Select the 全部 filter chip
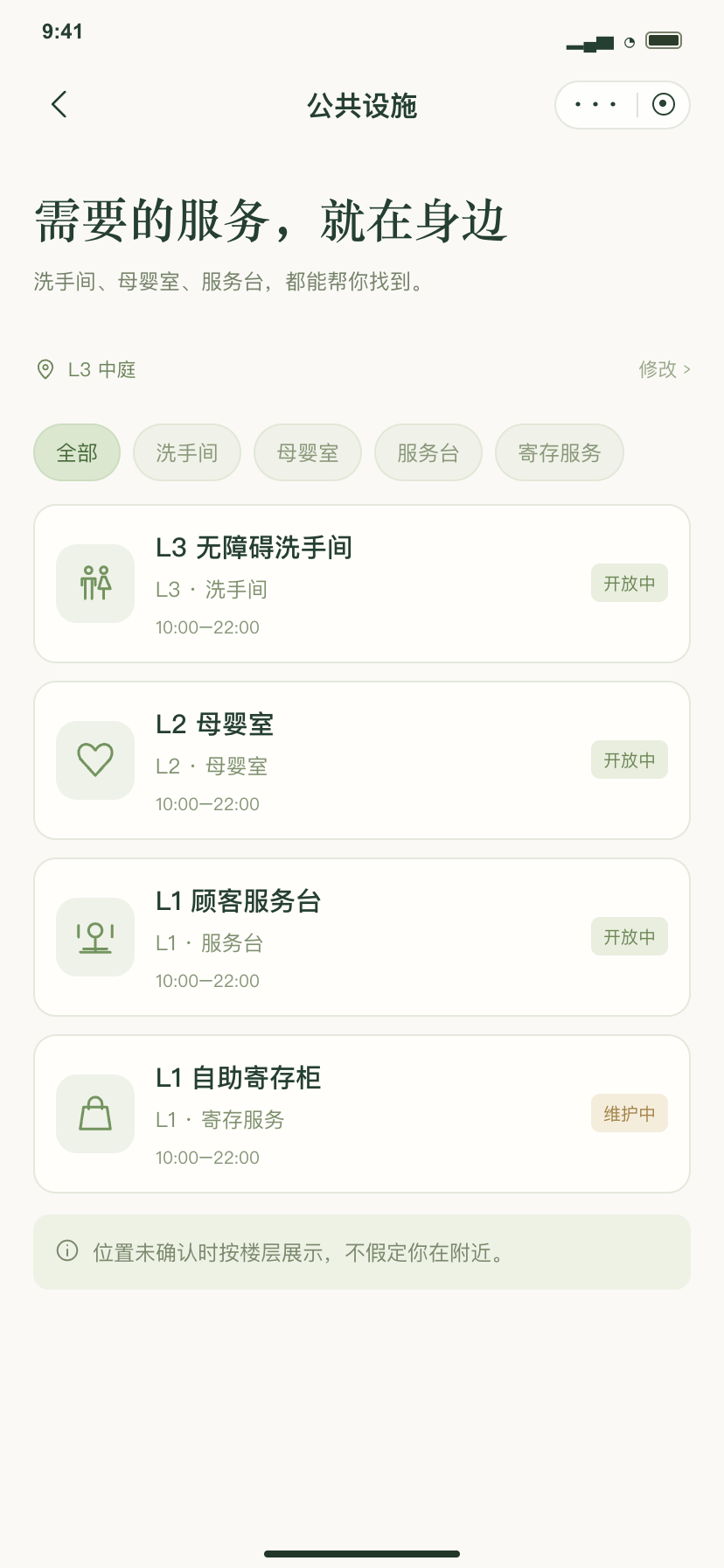 tap(77, 452)
